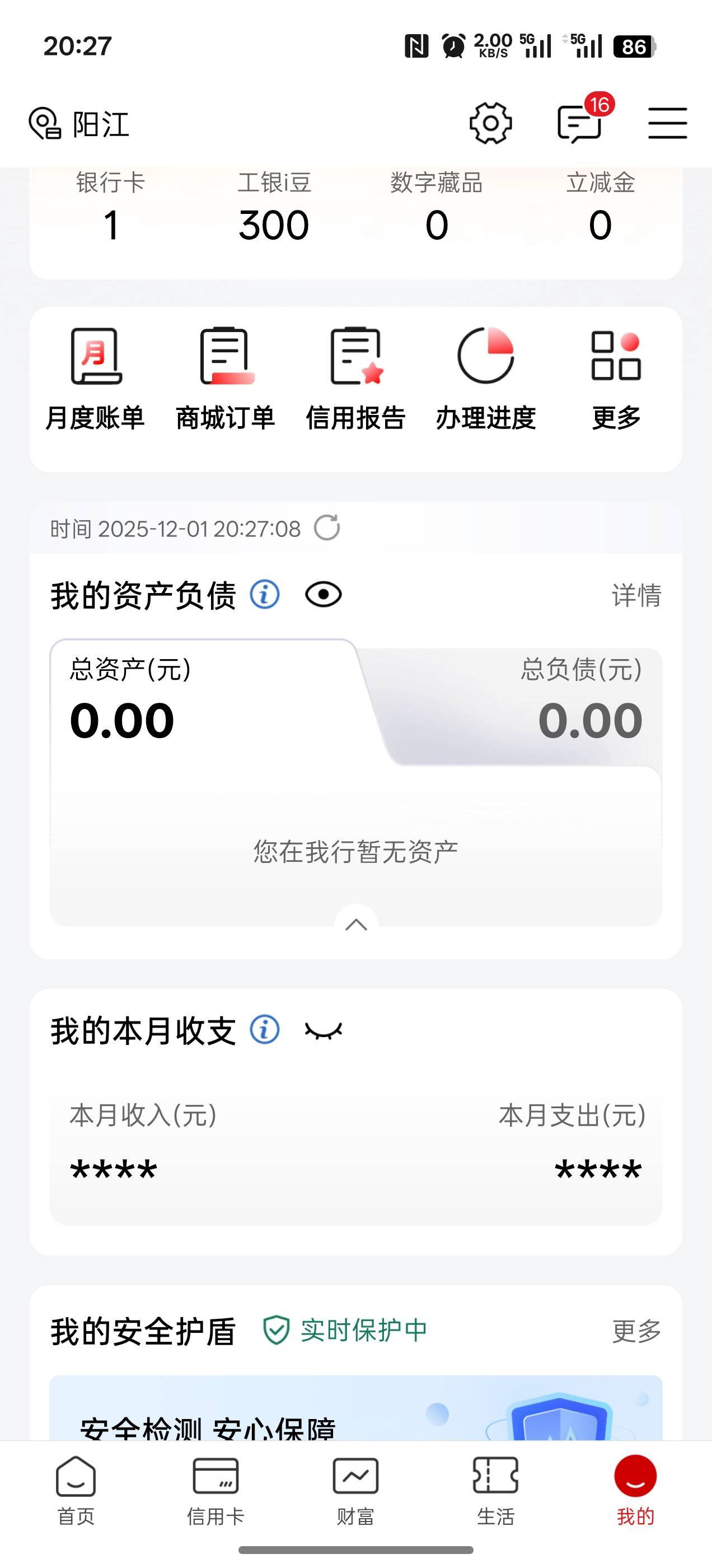Hide asset amounts with the eye icon
The height and width of the screenshot is (1568, 712).
(323, 595)
